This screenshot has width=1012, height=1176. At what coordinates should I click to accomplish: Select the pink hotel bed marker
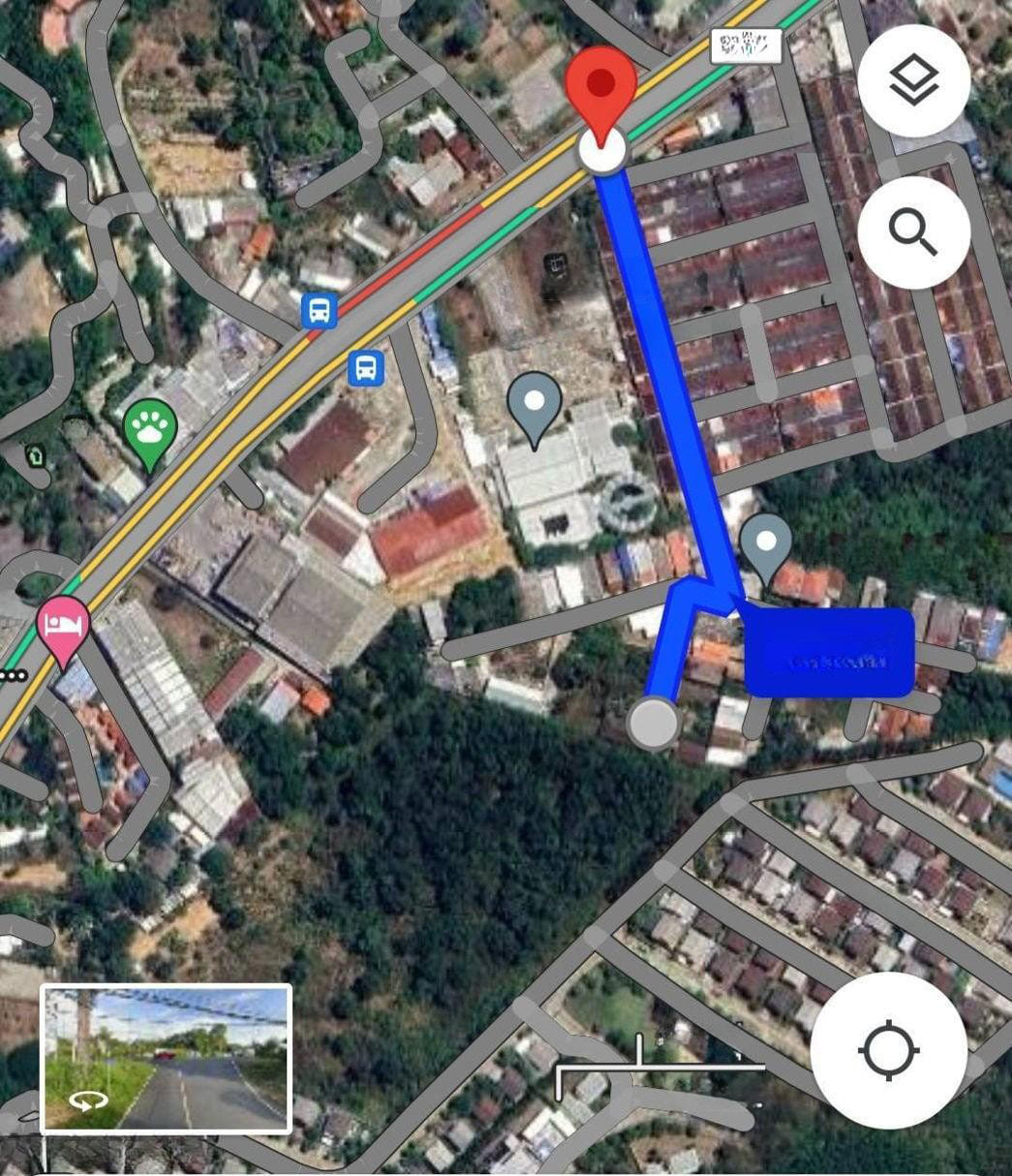[x=64, y=625]
